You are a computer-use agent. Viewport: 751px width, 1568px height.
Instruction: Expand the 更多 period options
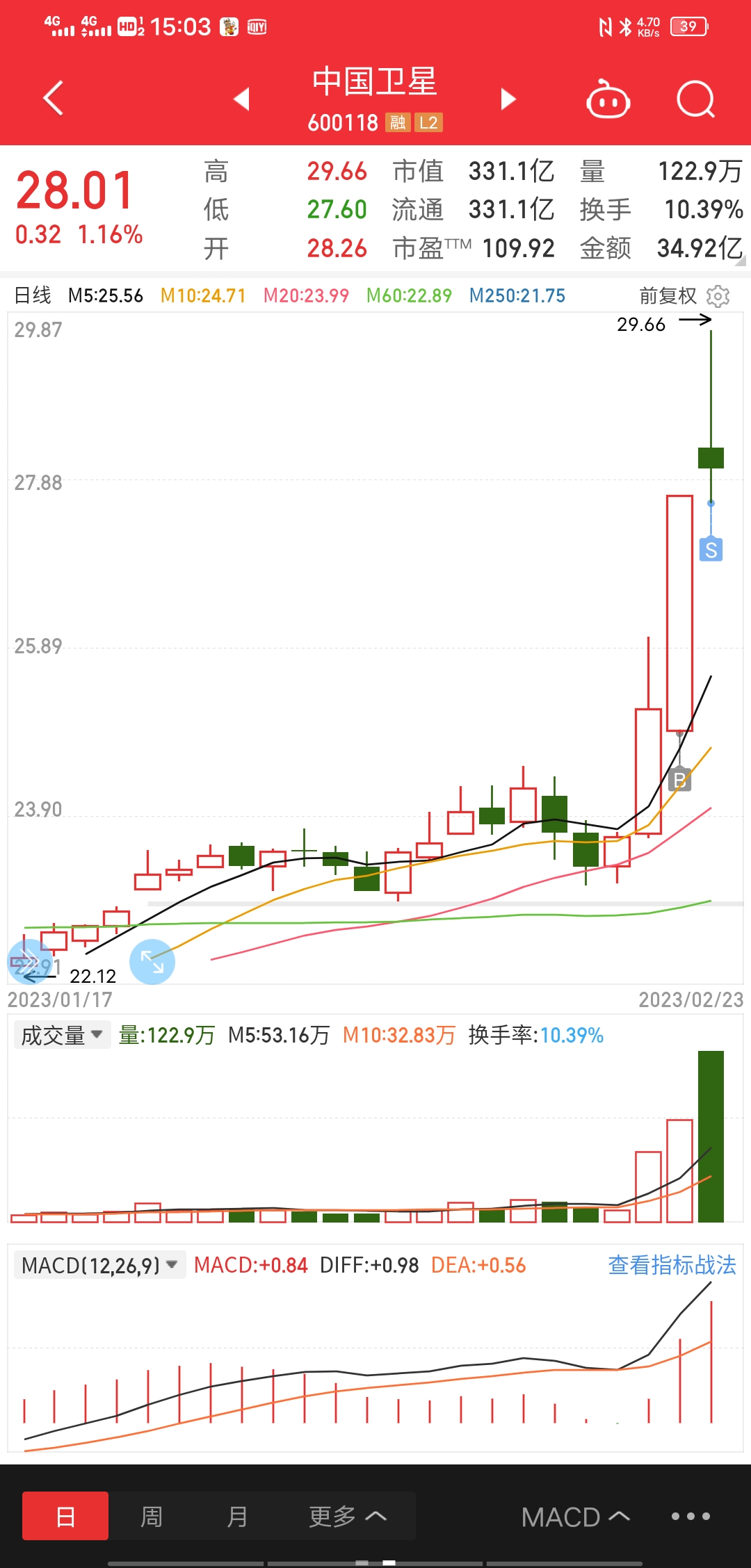point(347,1517)
